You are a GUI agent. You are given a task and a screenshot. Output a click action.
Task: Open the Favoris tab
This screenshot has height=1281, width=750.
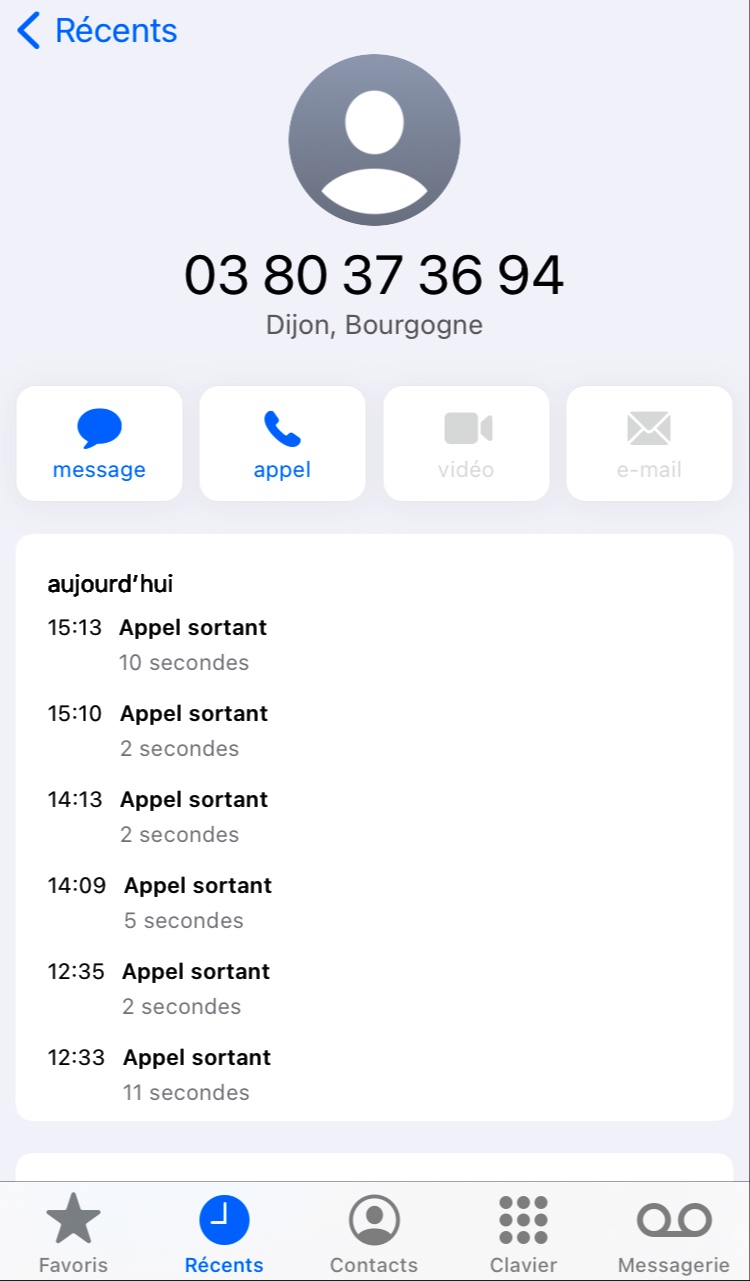coord(73,1233)
